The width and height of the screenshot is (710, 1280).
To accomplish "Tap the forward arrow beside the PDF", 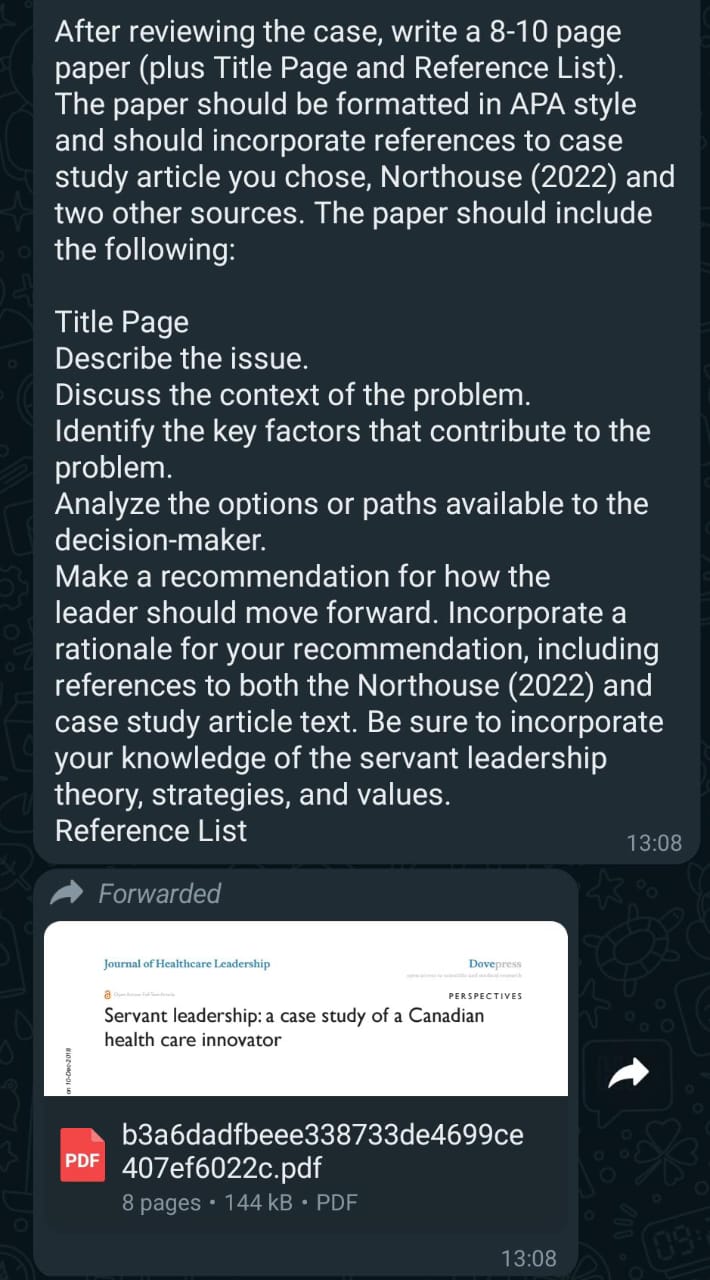I will (x=629, y=1074).
